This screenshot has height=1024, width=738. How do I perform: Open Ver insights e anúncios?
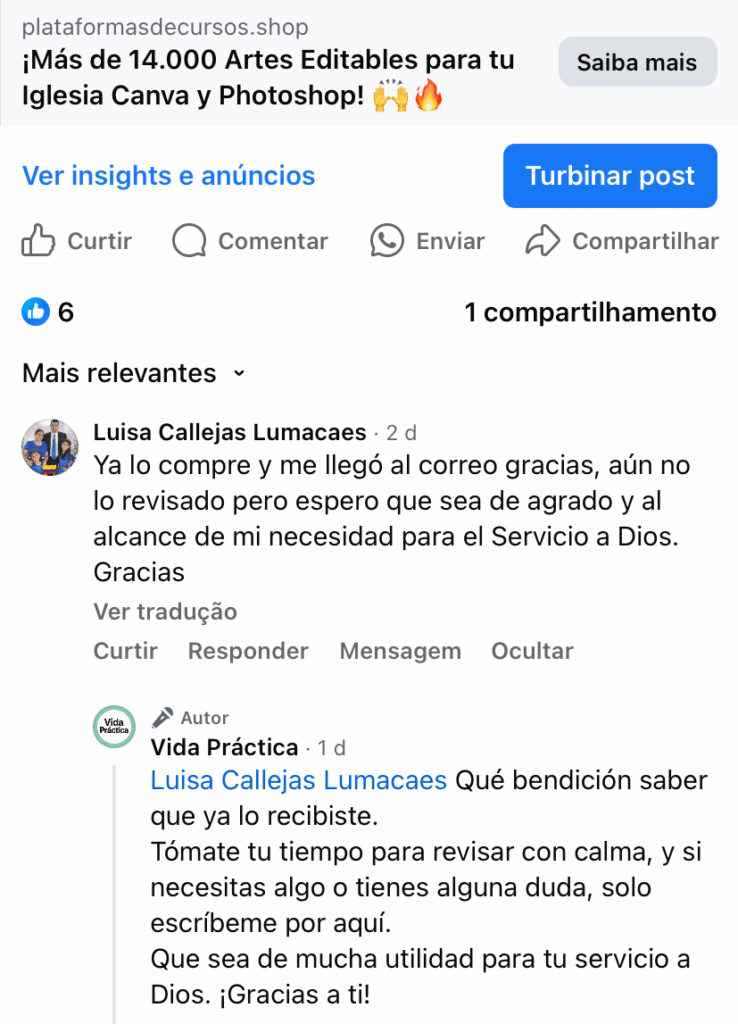tap(168, 176)
